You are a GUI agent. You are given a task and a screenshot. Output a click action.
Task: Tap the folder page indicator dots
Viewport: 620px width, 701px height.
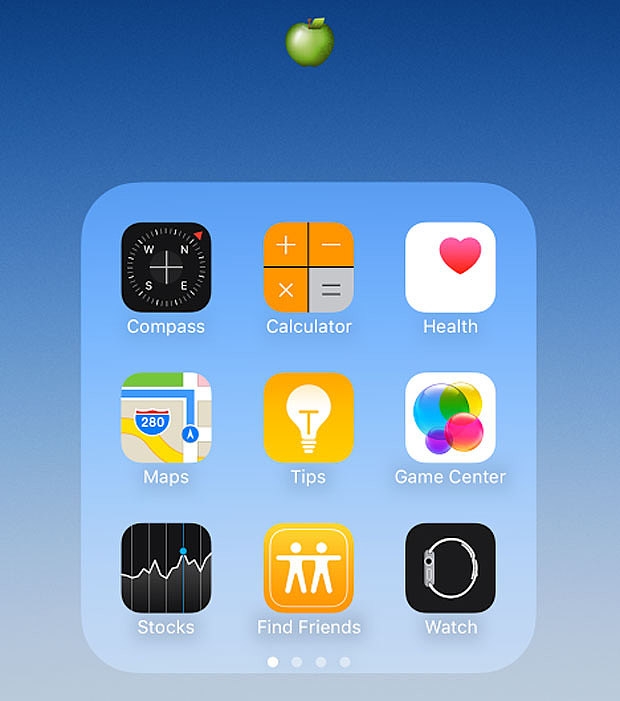pyautogui.click(x=309, y=662)
